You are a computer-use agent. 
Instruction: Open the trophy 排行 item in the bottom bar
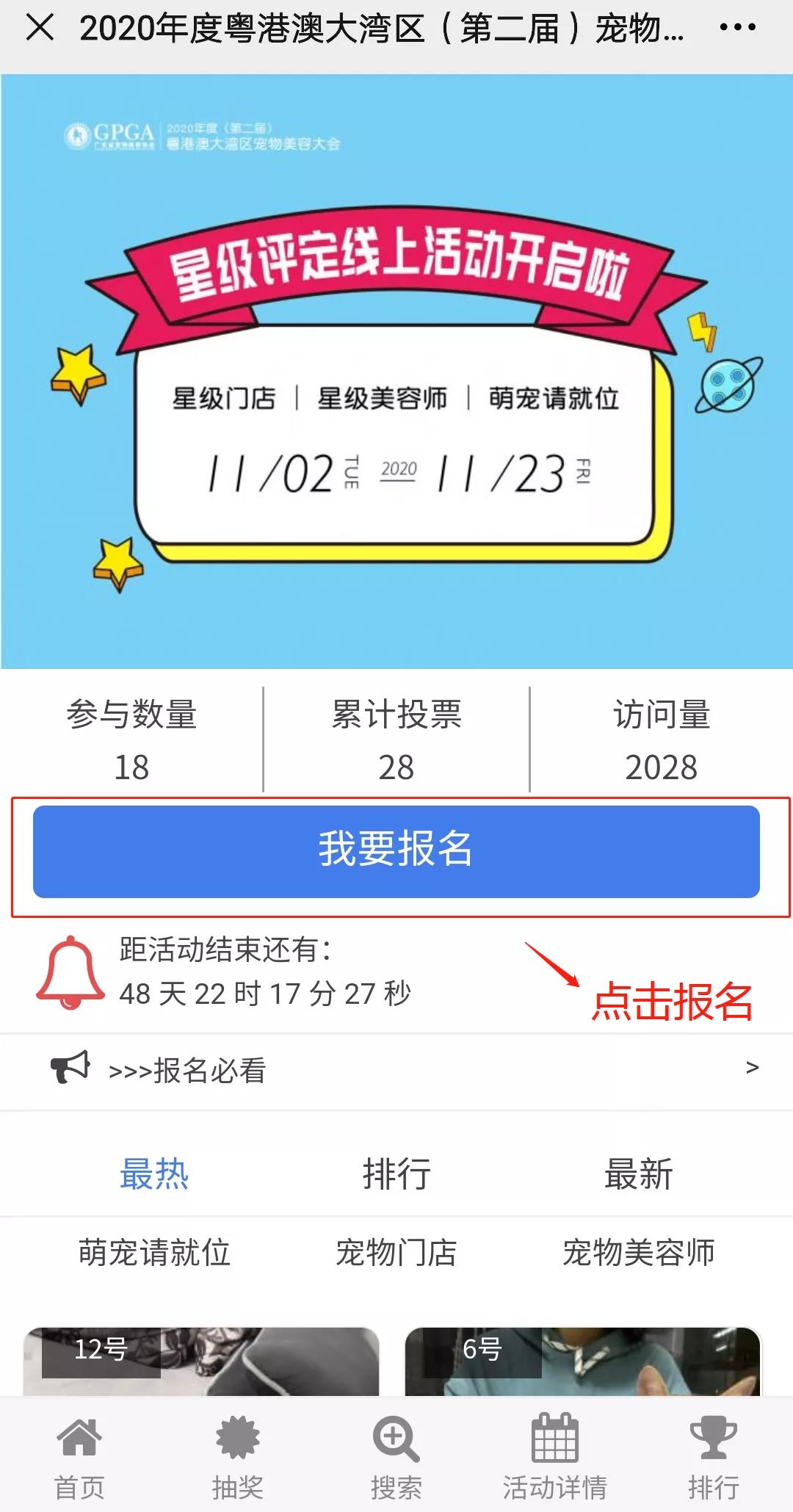[x=713, y=1458]
